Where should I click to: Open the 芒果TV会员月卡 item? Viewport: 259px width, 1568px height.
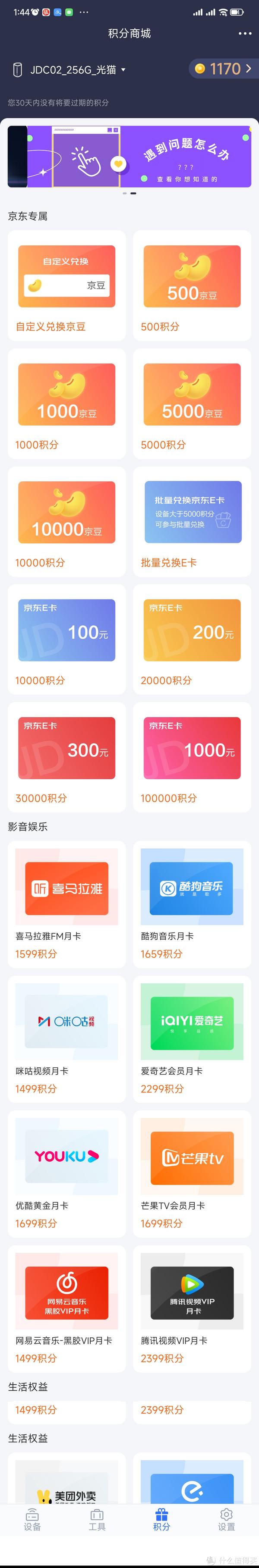click(x=192, y=1173)
